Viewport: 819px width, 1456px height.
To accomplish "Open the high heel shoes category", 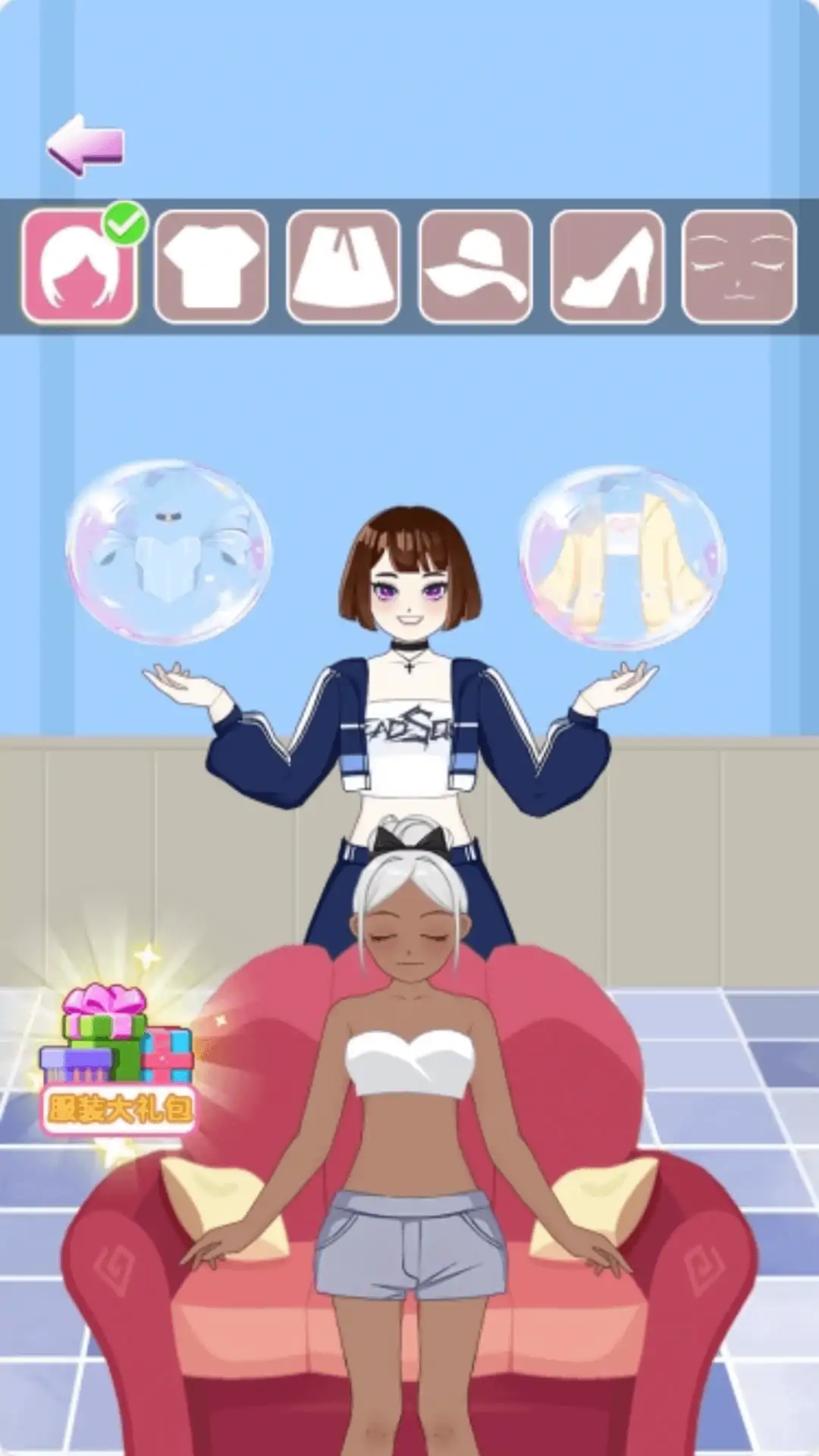I will coord(607,267).
